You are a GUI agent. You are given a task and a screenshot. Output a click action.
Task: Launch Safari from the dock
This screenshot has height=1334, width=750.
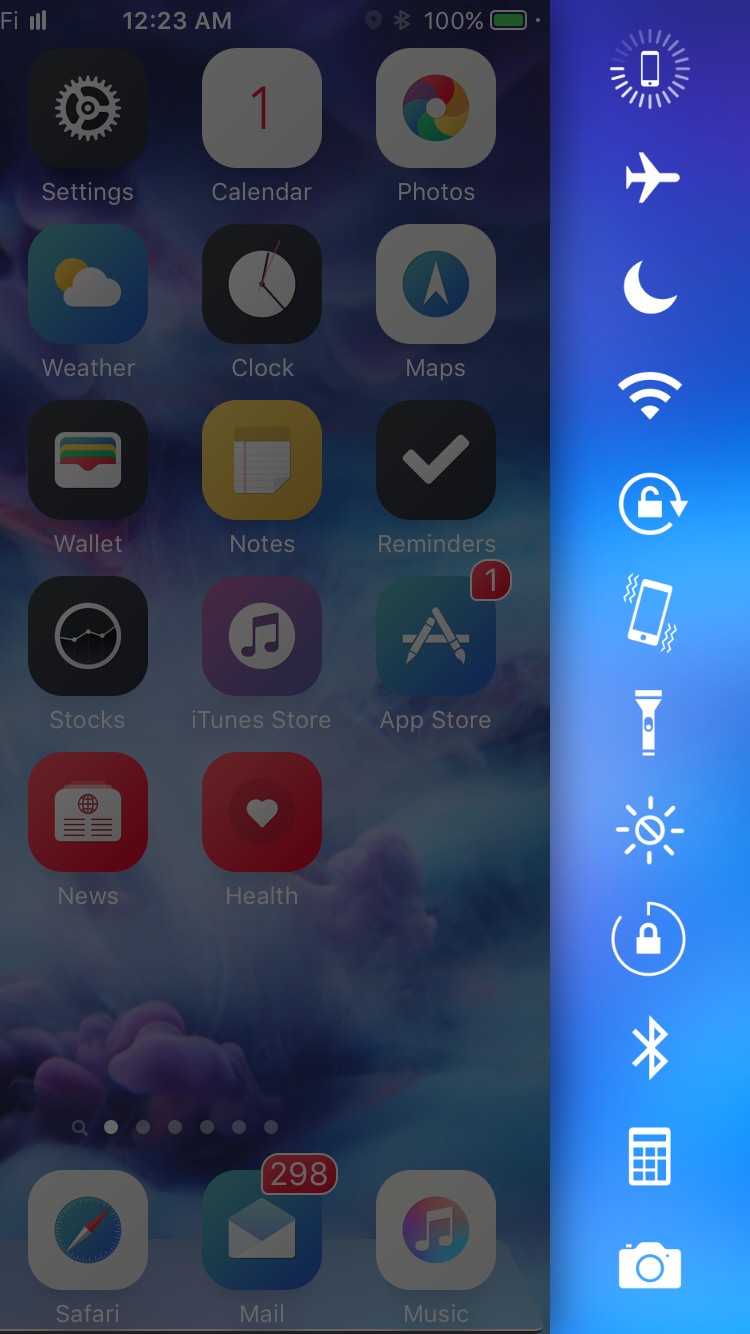tap(88, 1230)
